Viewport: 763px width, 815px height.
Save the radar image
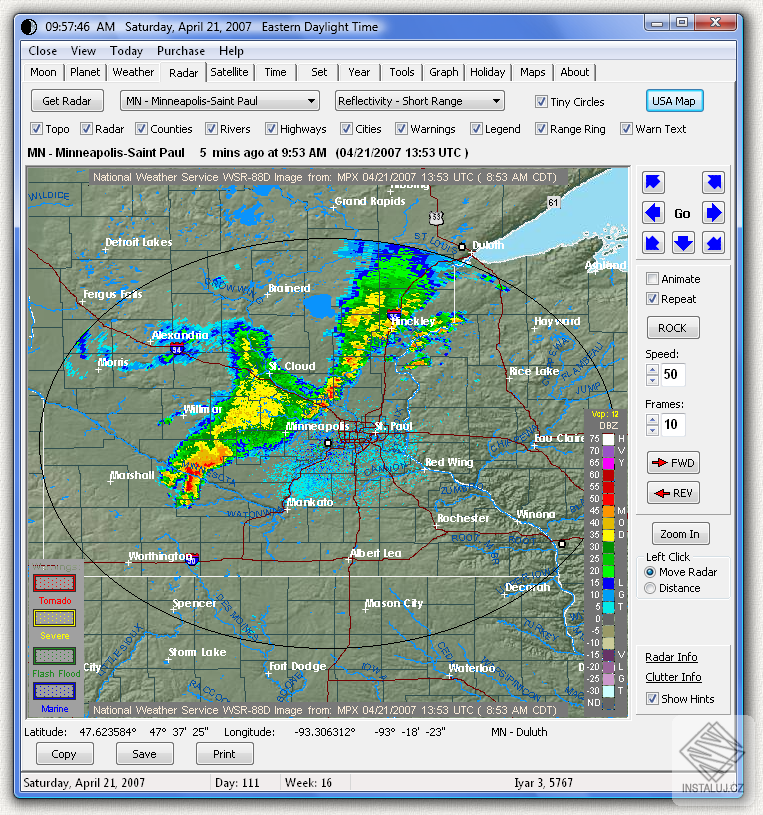144,754
